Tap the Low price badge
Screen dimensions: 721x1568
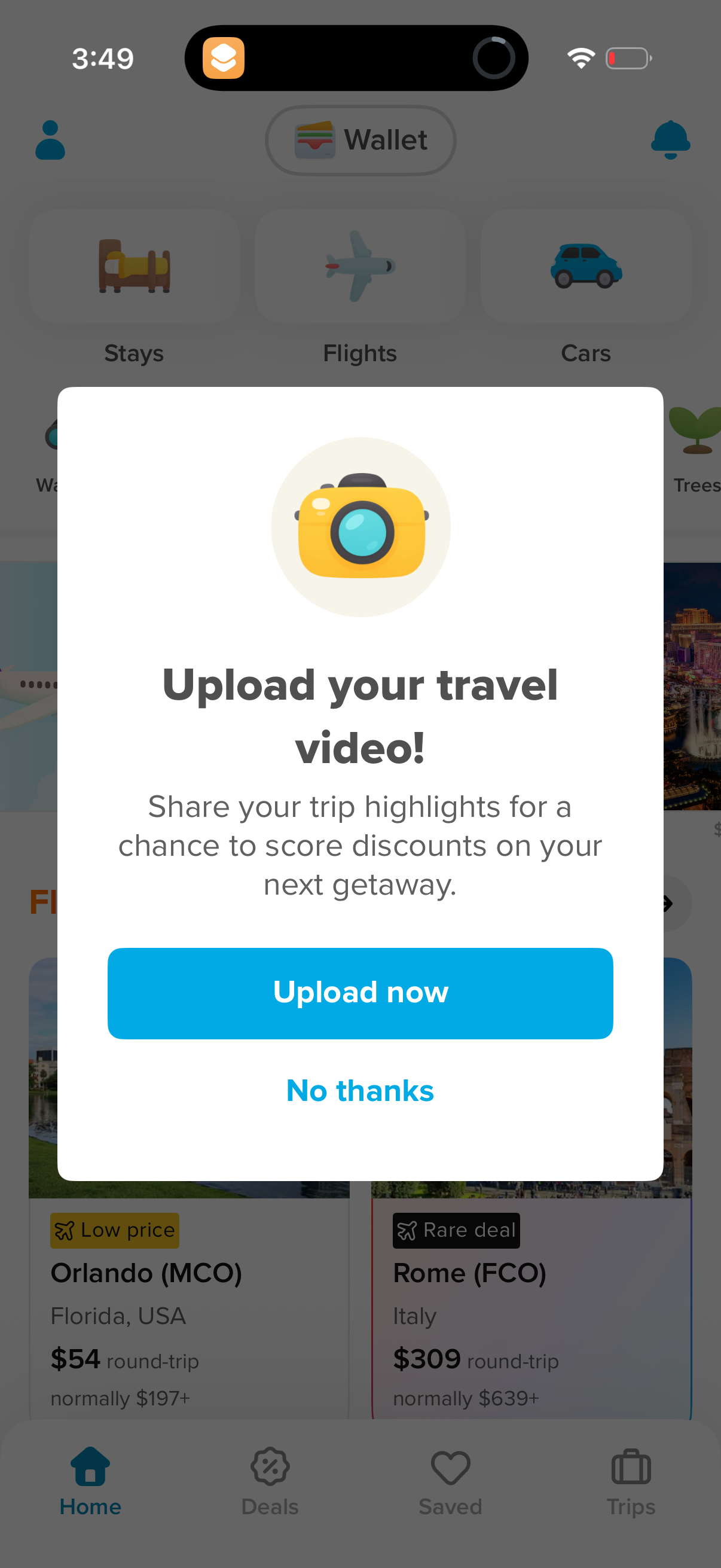click(114, 1230)
